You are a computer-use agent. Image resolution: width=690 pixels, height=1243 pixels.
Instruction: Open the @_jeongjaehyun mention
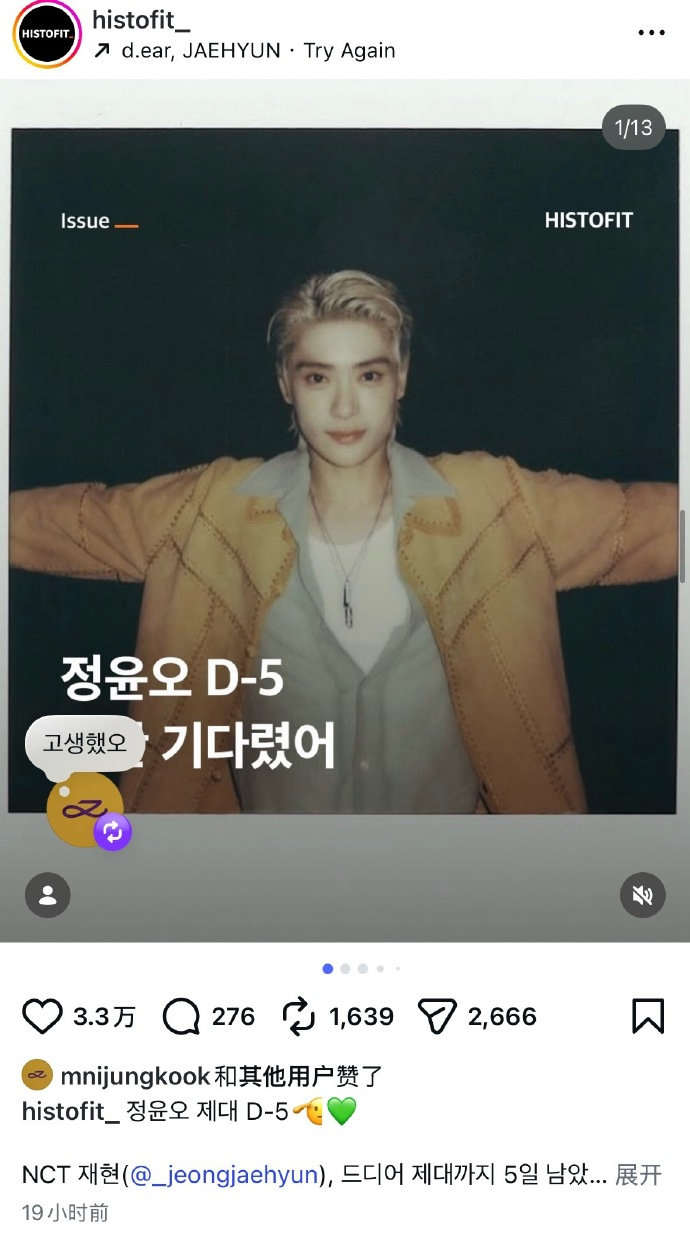pos(224,1175)
